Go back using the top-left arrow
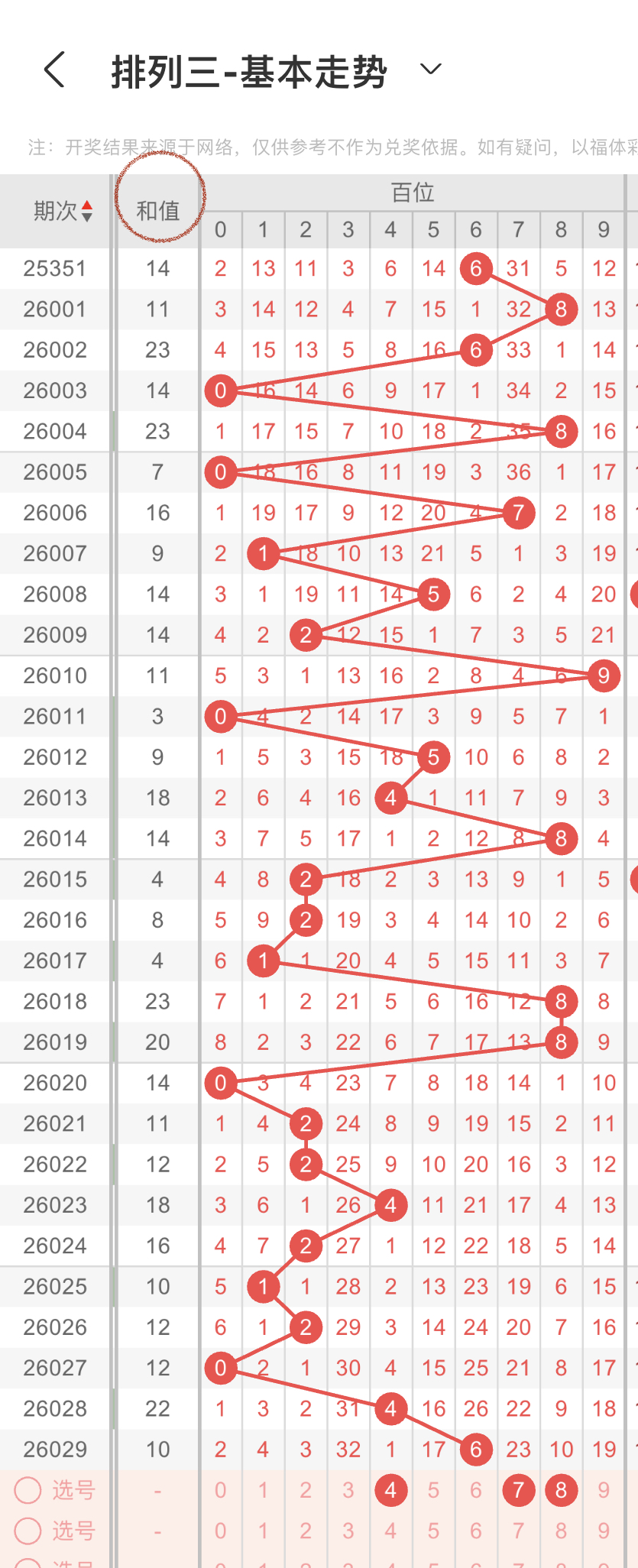The width and height of the screenshot is (638, 1568). (x=55, y=70)
